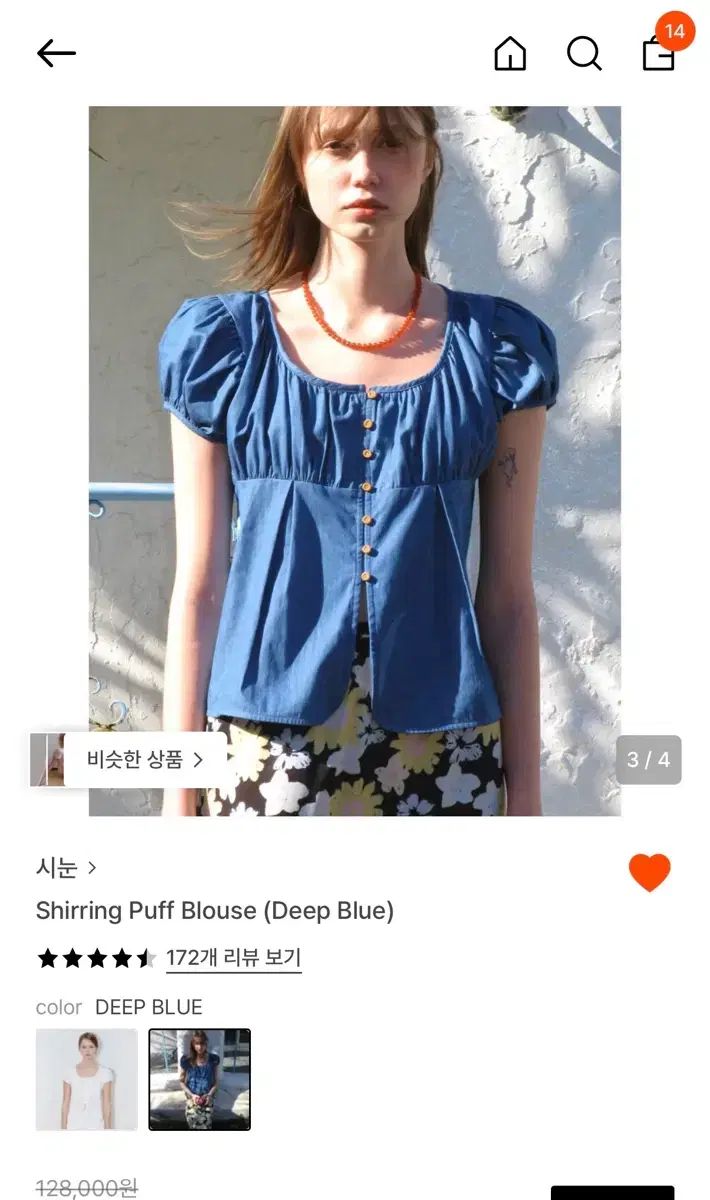Viewport: 710px width, 1200px height.
Task: Open the 시눈 brand page
Action: coord(66,868)
